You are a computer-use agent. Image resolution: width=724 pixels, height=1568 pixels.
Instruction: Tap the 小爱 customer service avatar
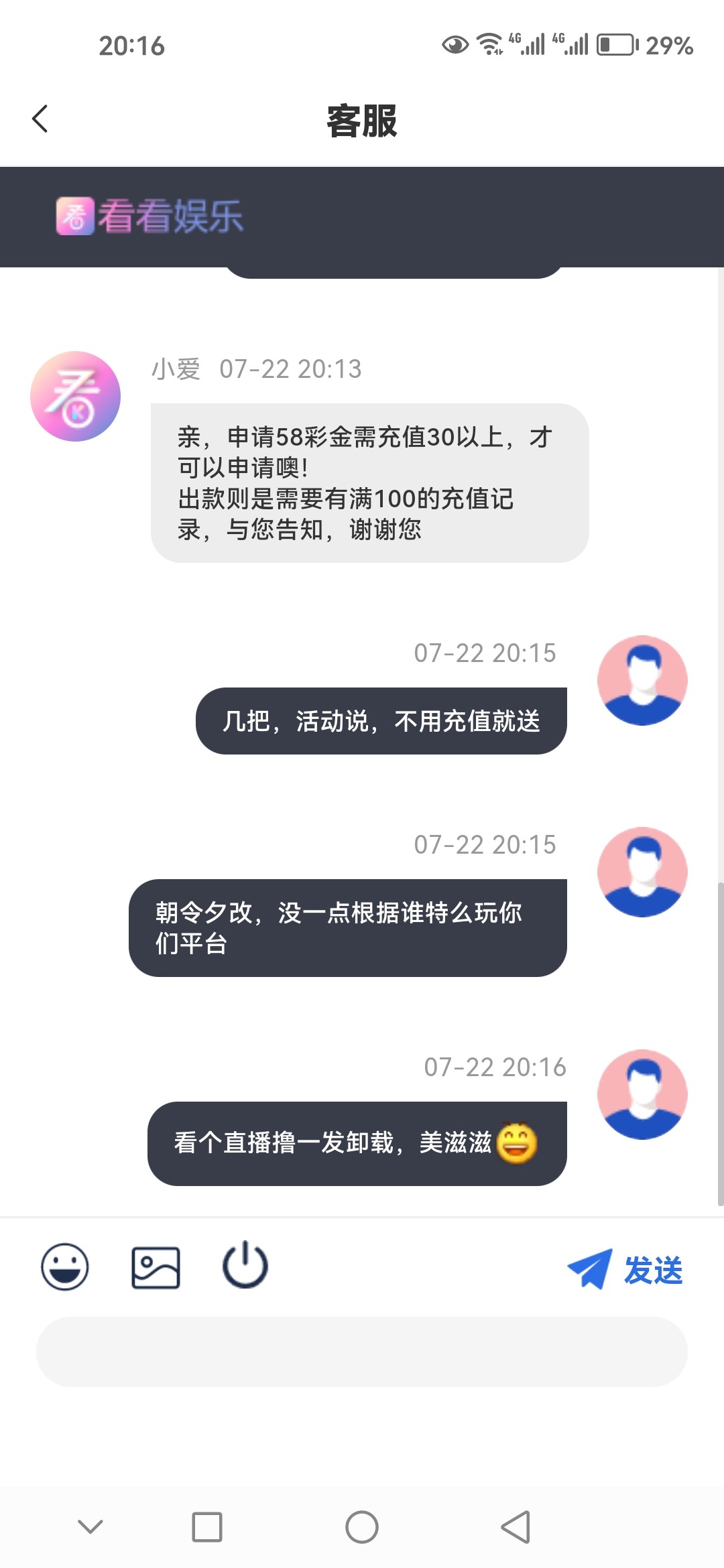click(75, 396)
